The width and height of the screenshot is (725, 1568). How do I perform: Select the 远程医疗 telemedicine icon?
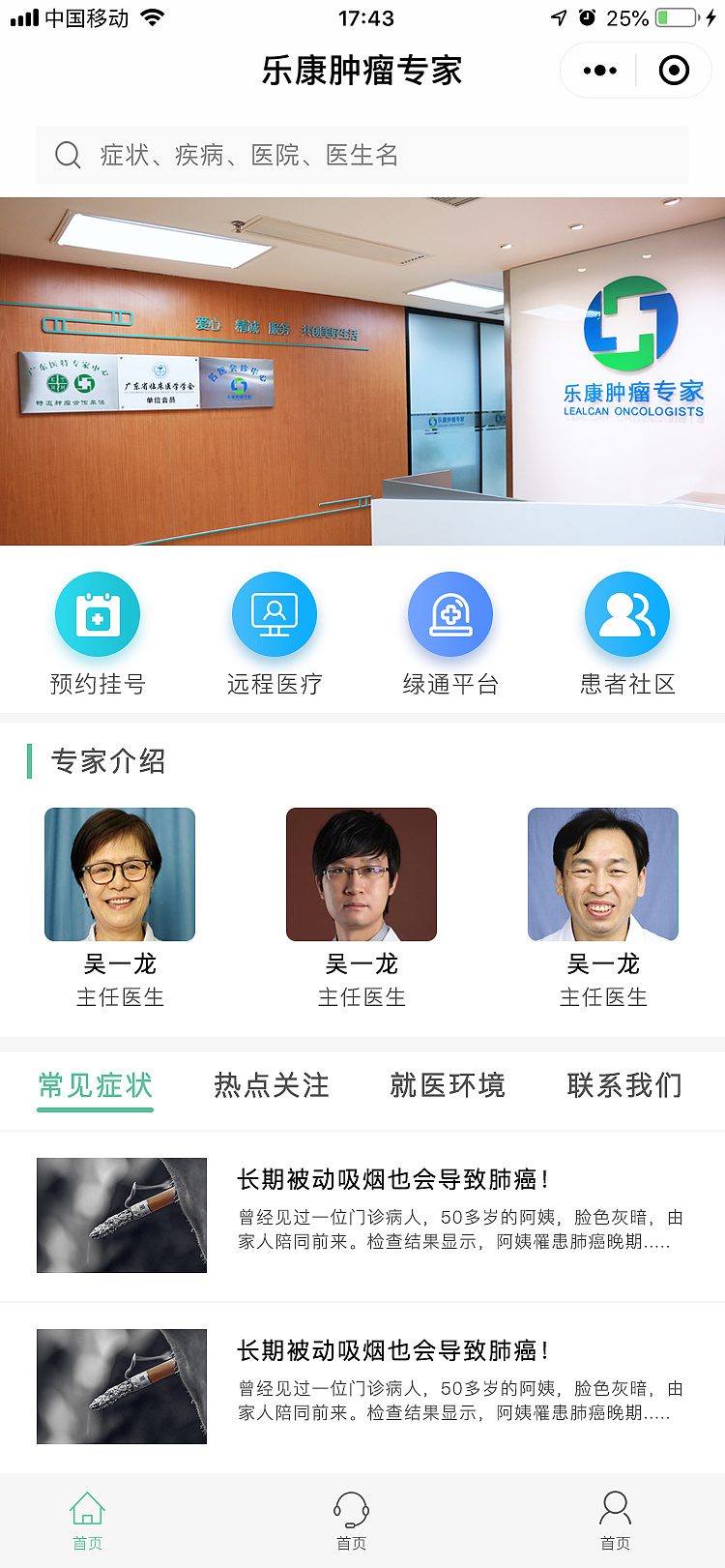[274, 613]
